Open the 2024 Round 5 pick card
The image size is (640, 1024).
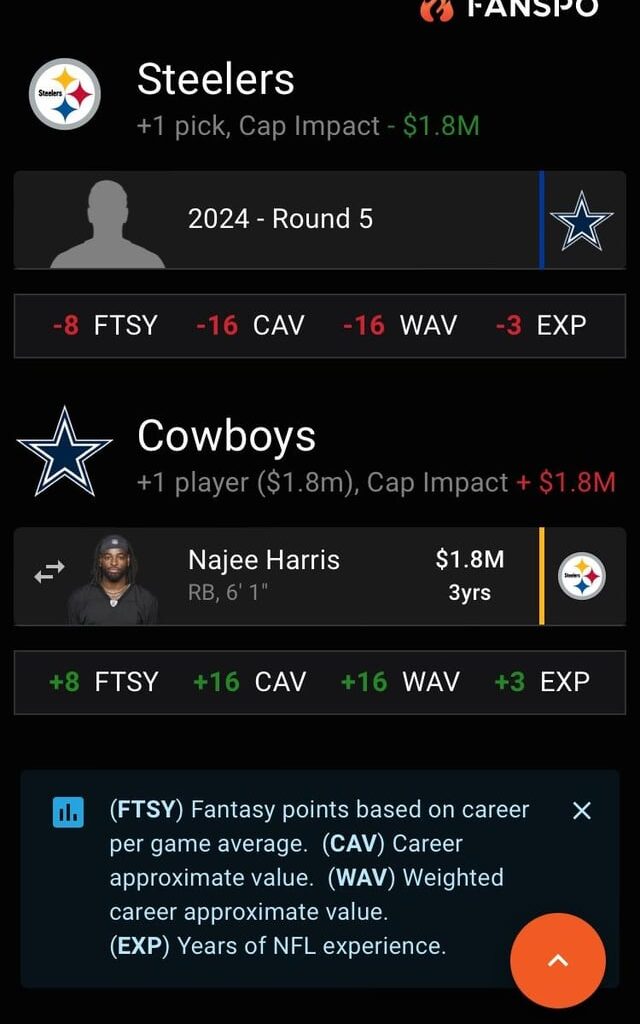click(280, 220)
